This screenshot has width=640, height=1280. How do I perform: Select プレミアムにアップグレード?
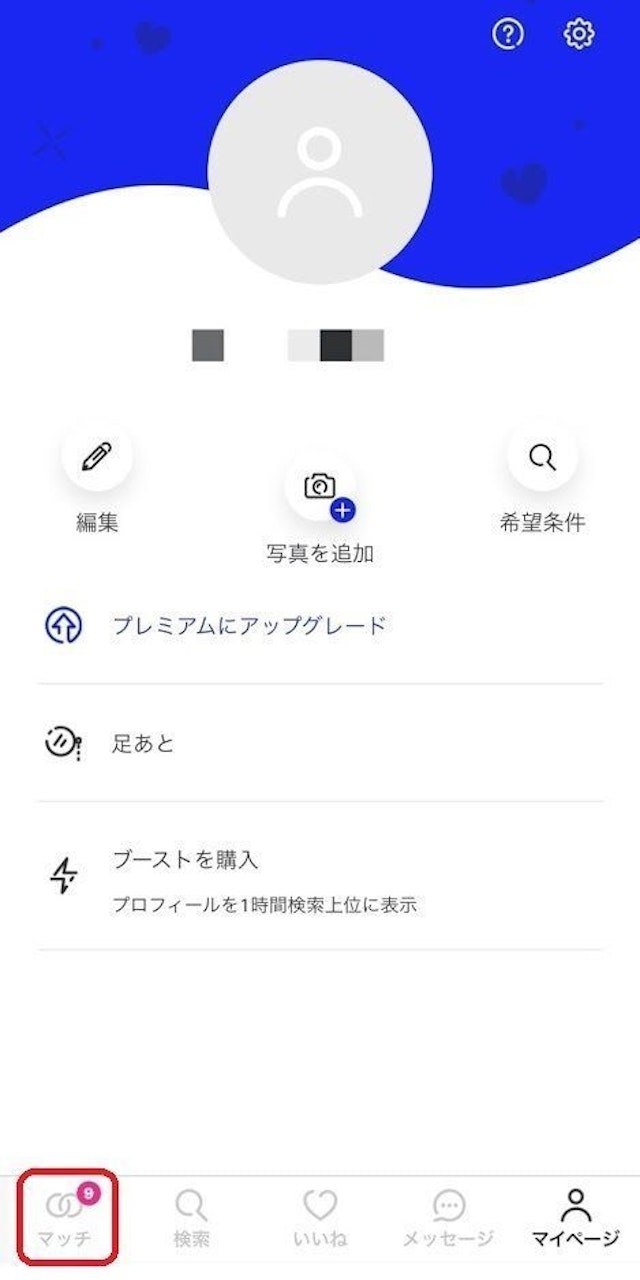pyautogui.click(x=248, y=627)
